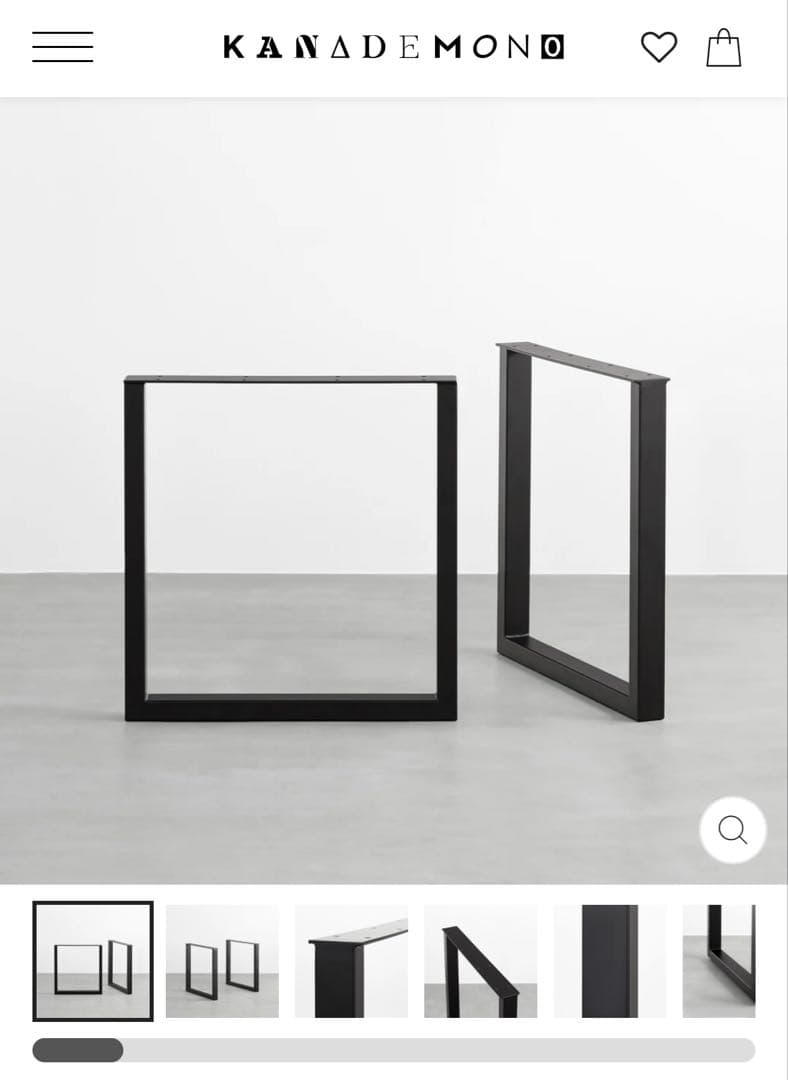This screenshot has width=788, height=1080.
Task: View the sixth thumbnail of frame corner
Action: pos(719,961)
